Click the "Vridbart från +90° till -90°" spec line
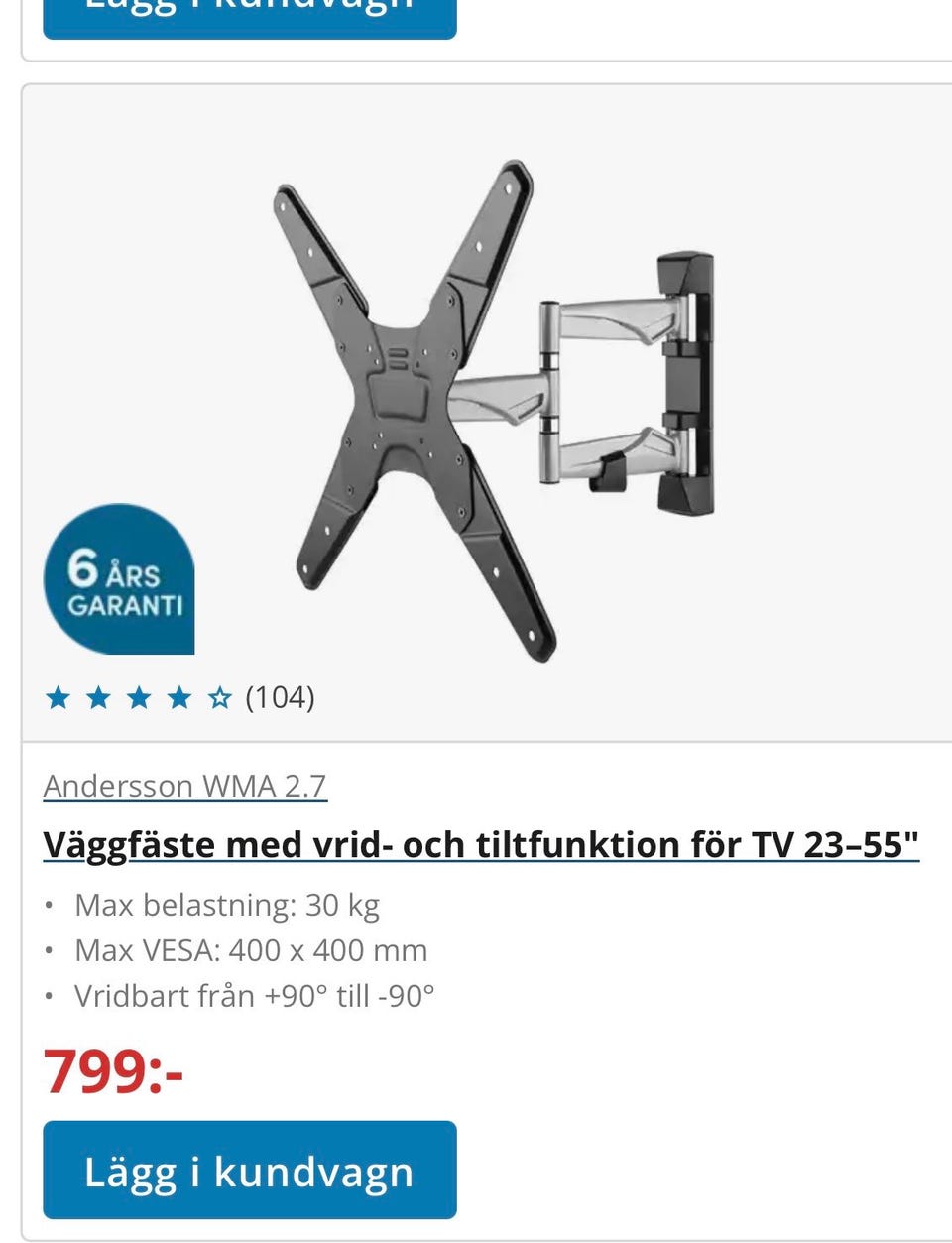Viewport: 952px width, 1243px height. 255,996
